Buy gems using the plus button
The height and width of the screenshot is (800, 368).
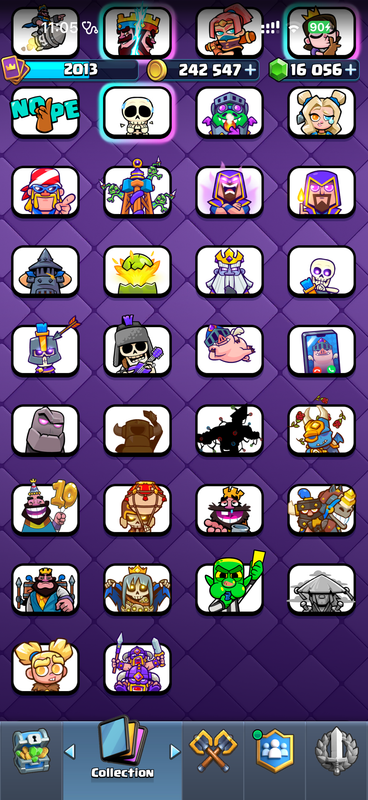point(351,70)
